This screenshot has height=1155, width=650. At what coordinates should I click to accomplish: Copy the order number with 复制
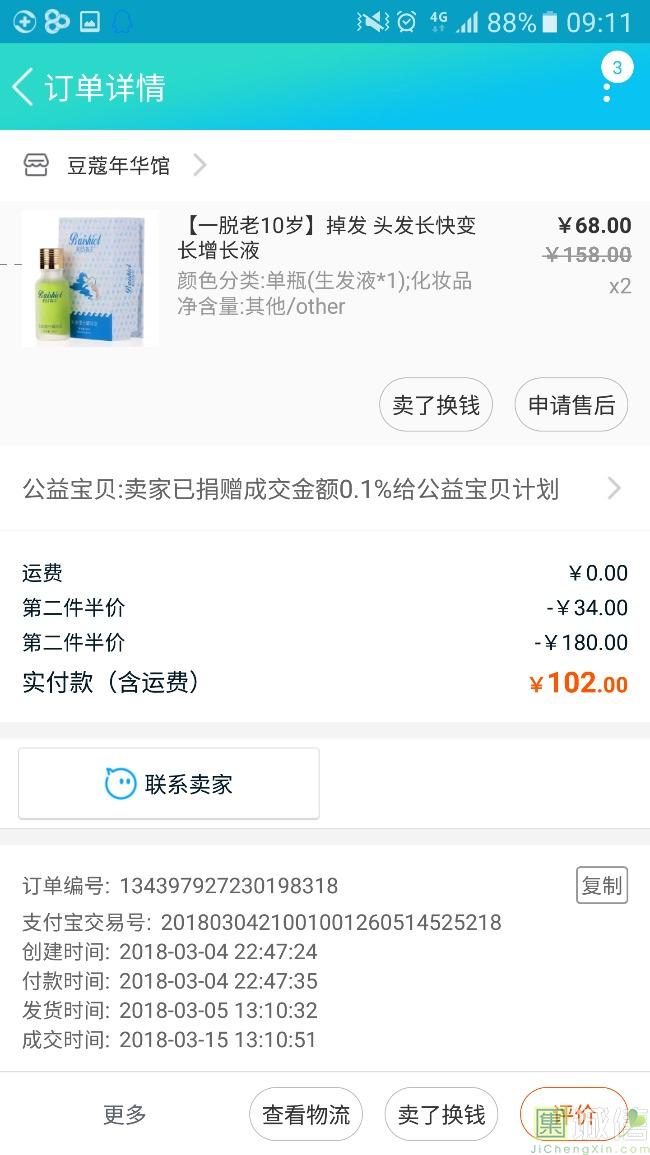pyautogui.click(x=602, y=885)
